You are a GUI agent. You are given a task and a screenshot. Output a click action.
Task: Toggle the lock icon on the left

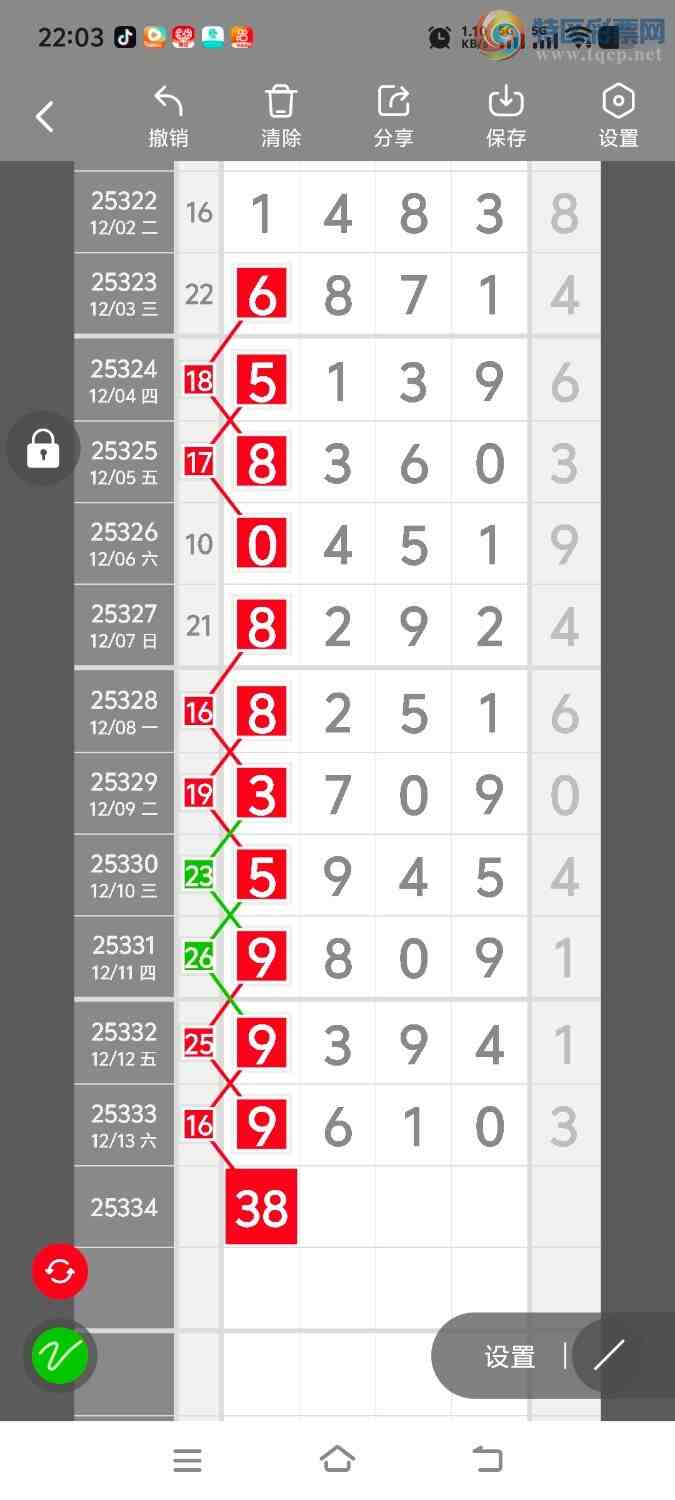[x=43, y=449]
